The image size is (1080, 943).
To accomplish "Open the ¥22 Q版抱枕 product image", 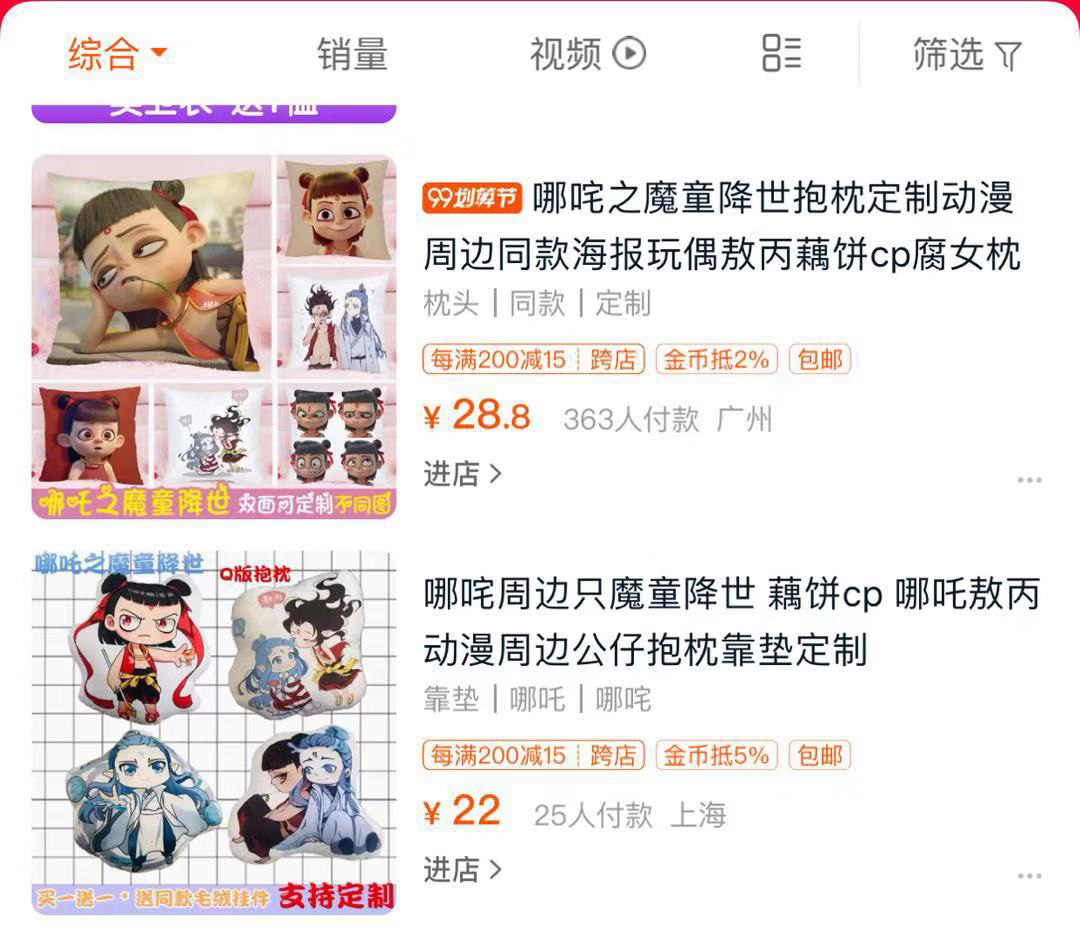I will click(x=214, y=732).
